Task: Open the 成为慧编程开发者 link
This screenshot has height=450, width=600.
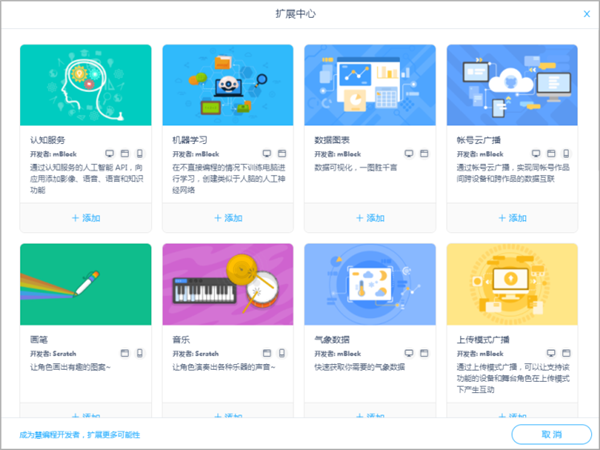Action: 79,435
